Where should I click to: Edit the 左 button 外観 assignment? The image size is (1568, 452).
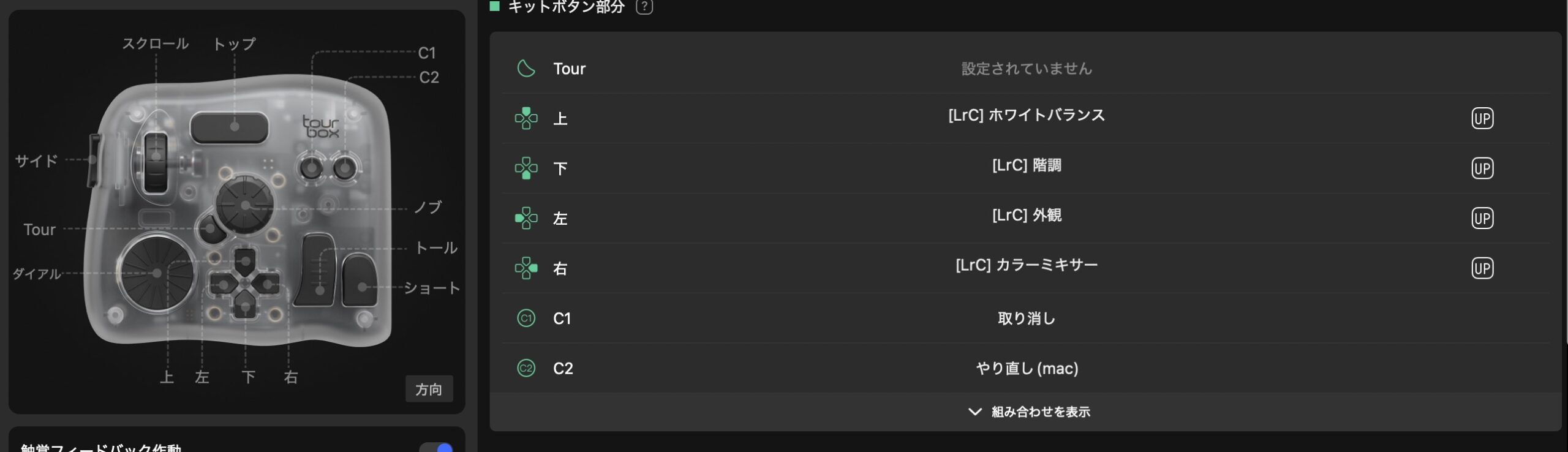1026,216
